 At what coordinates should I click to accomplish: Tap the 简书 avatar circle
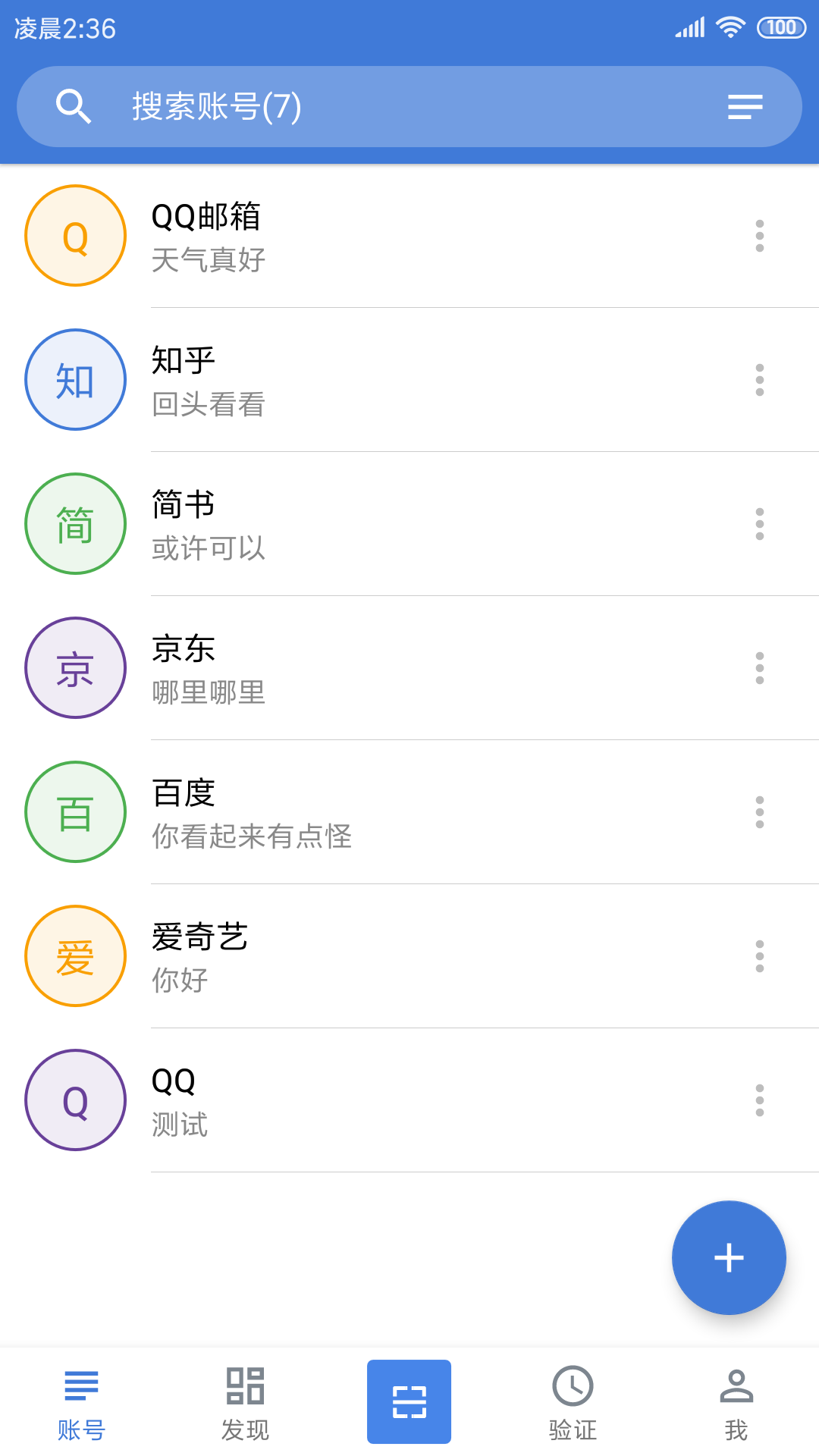pos(74,523)
